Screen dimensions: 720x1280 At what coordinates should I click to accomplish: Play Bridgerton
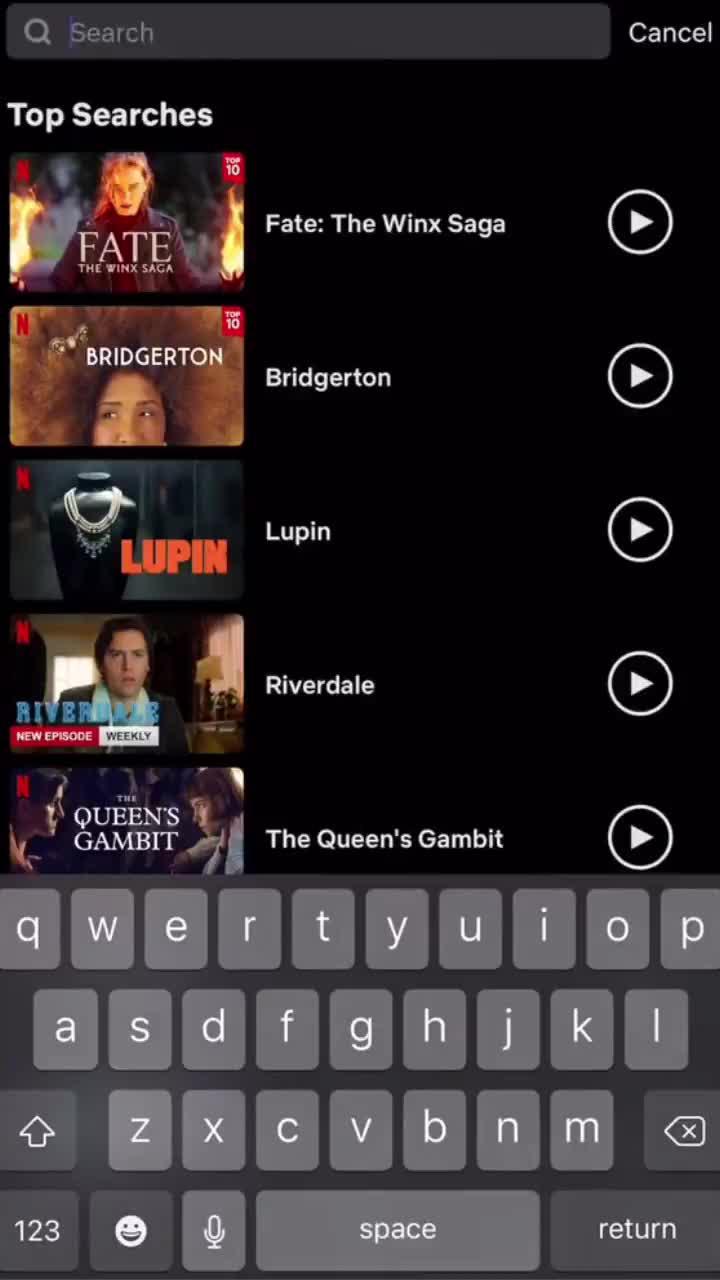point(640,376)
